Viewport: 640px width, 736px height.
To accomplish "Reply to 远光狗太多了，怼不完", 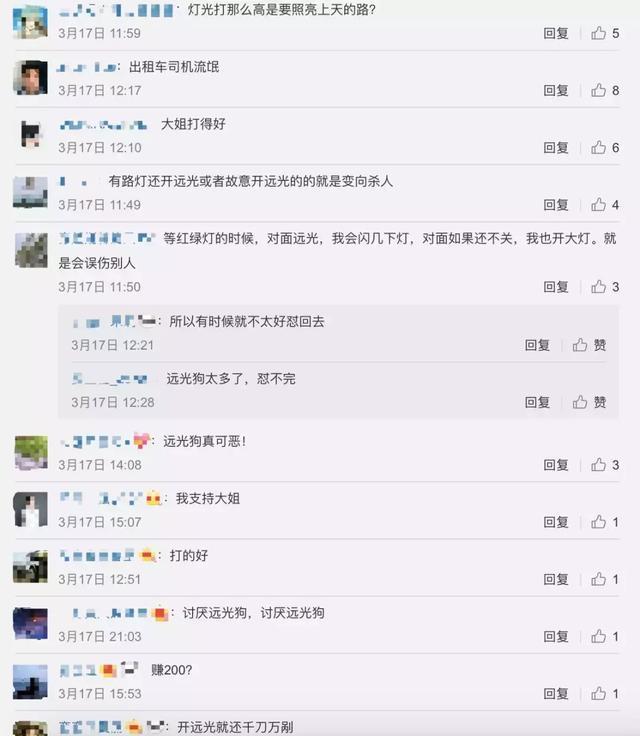I will (537, 402).
